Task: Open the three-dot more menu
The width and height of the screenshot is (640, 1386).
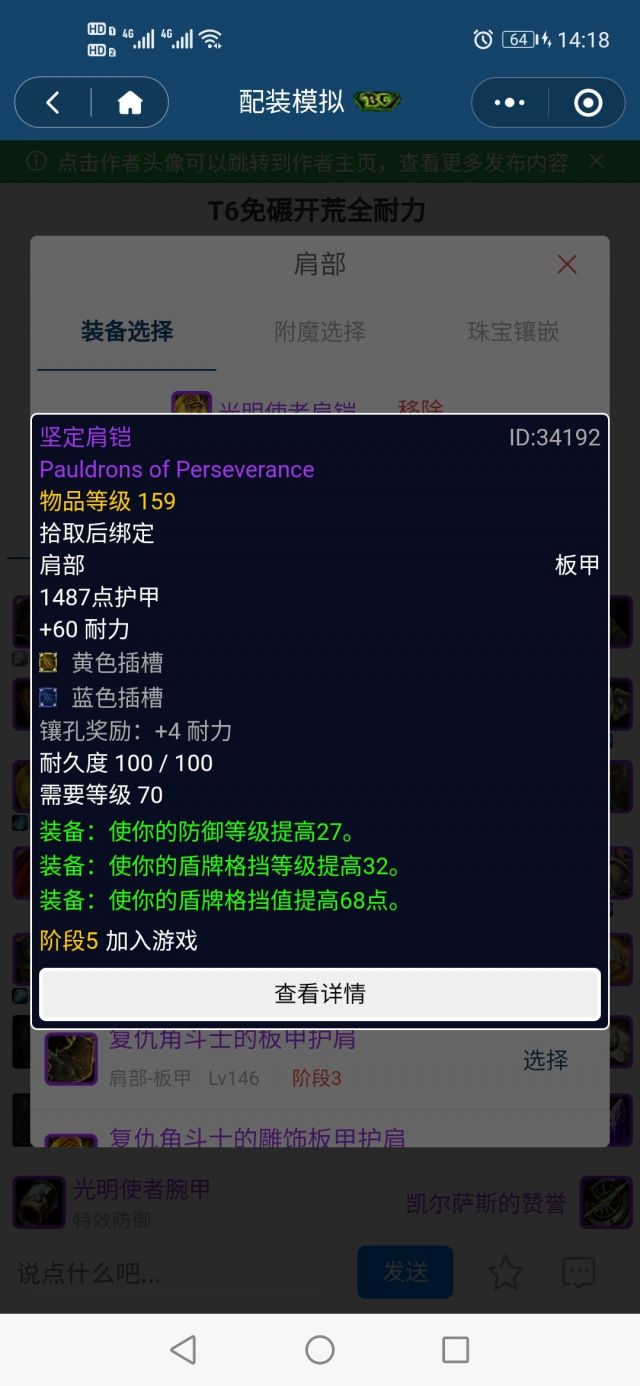Action: point(510,102)
